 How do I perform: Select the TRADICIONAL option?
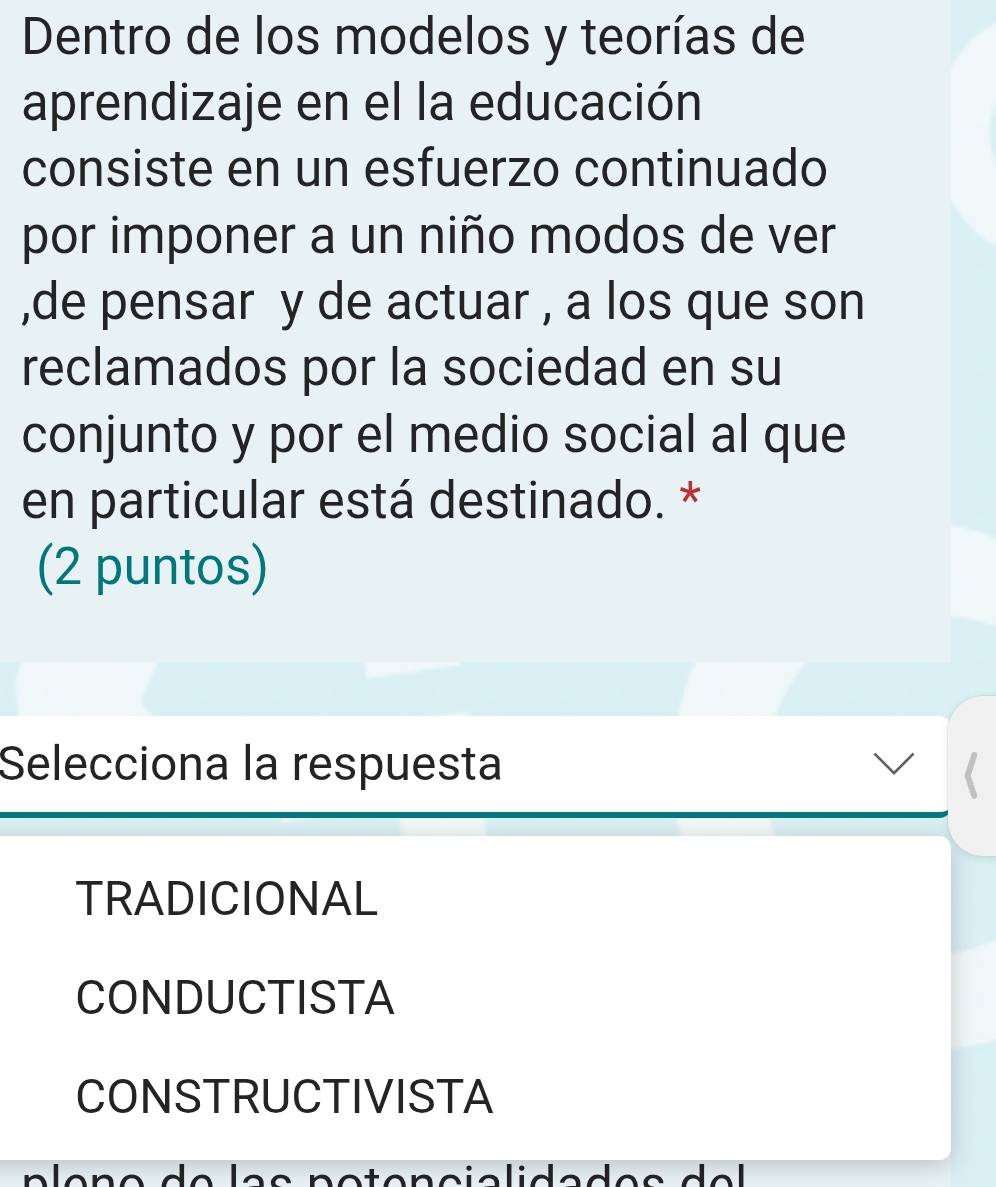[x=227, y=898]
